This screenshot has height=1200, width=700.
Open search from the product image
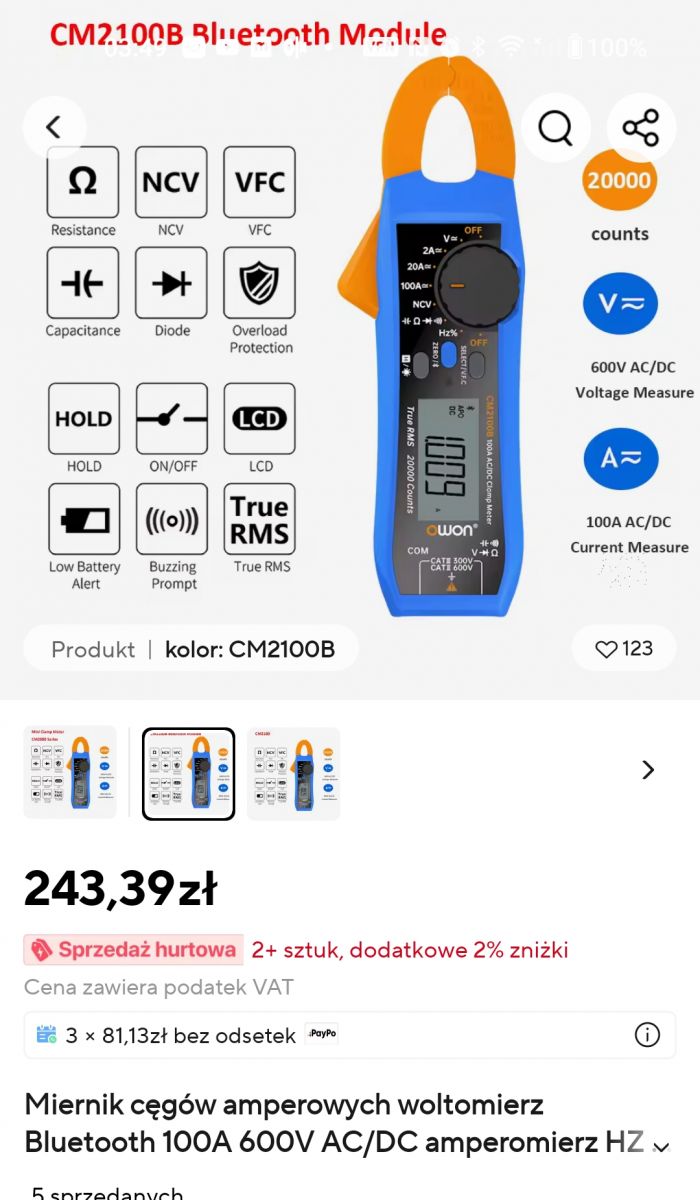coord(555,128)
